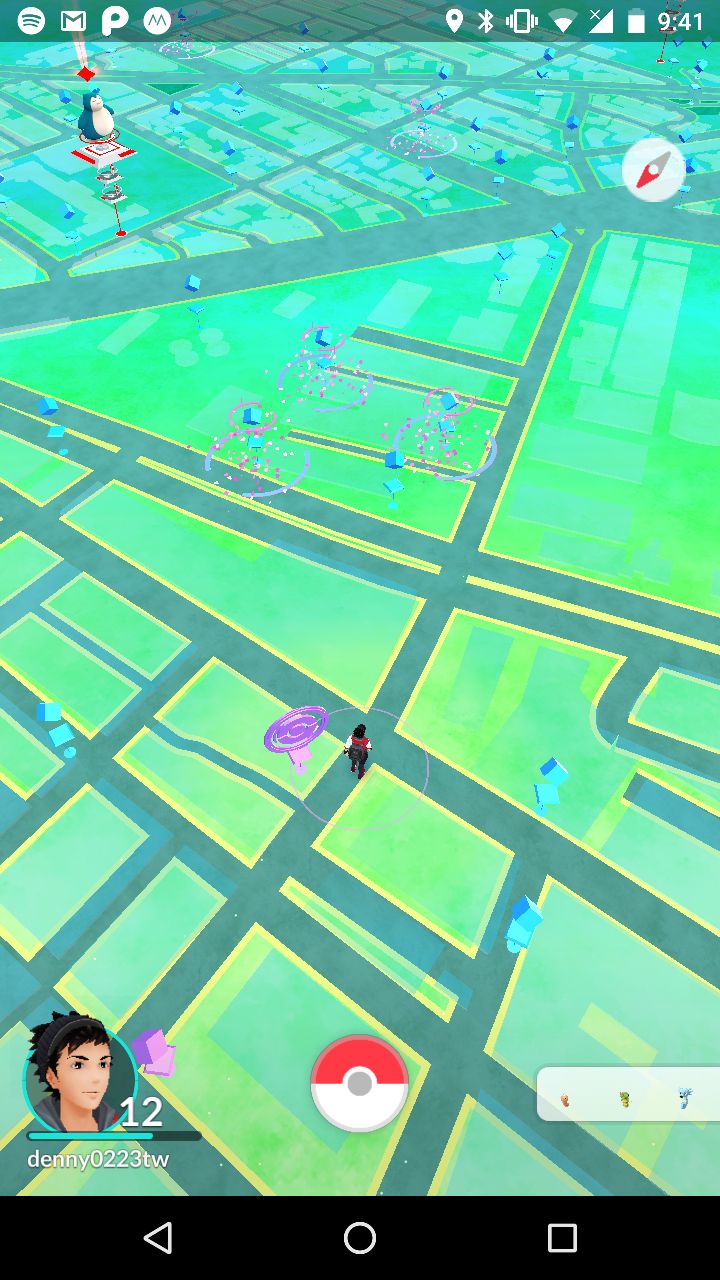Open the Snorlax gym

101,130
